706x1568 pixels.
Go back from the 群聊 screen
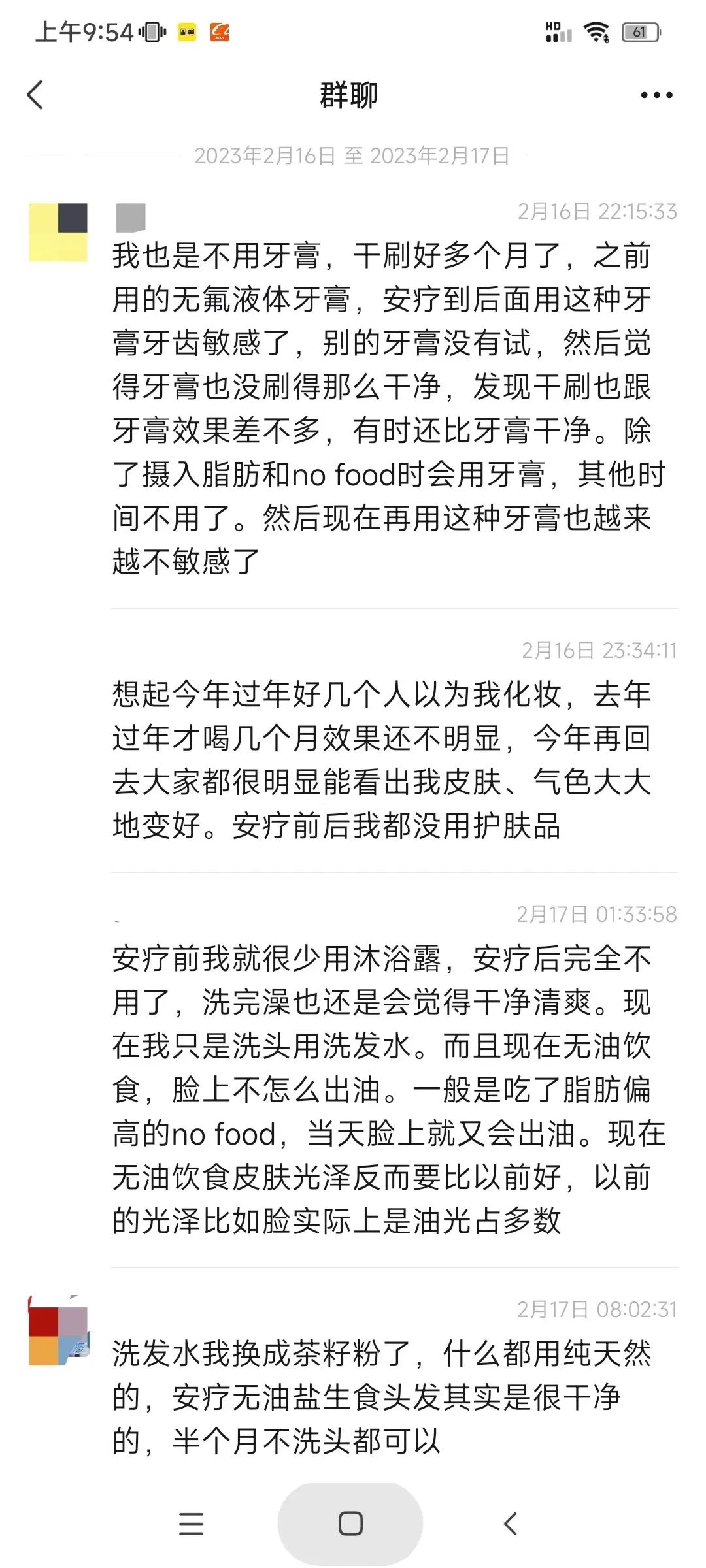tap(35, 95)
